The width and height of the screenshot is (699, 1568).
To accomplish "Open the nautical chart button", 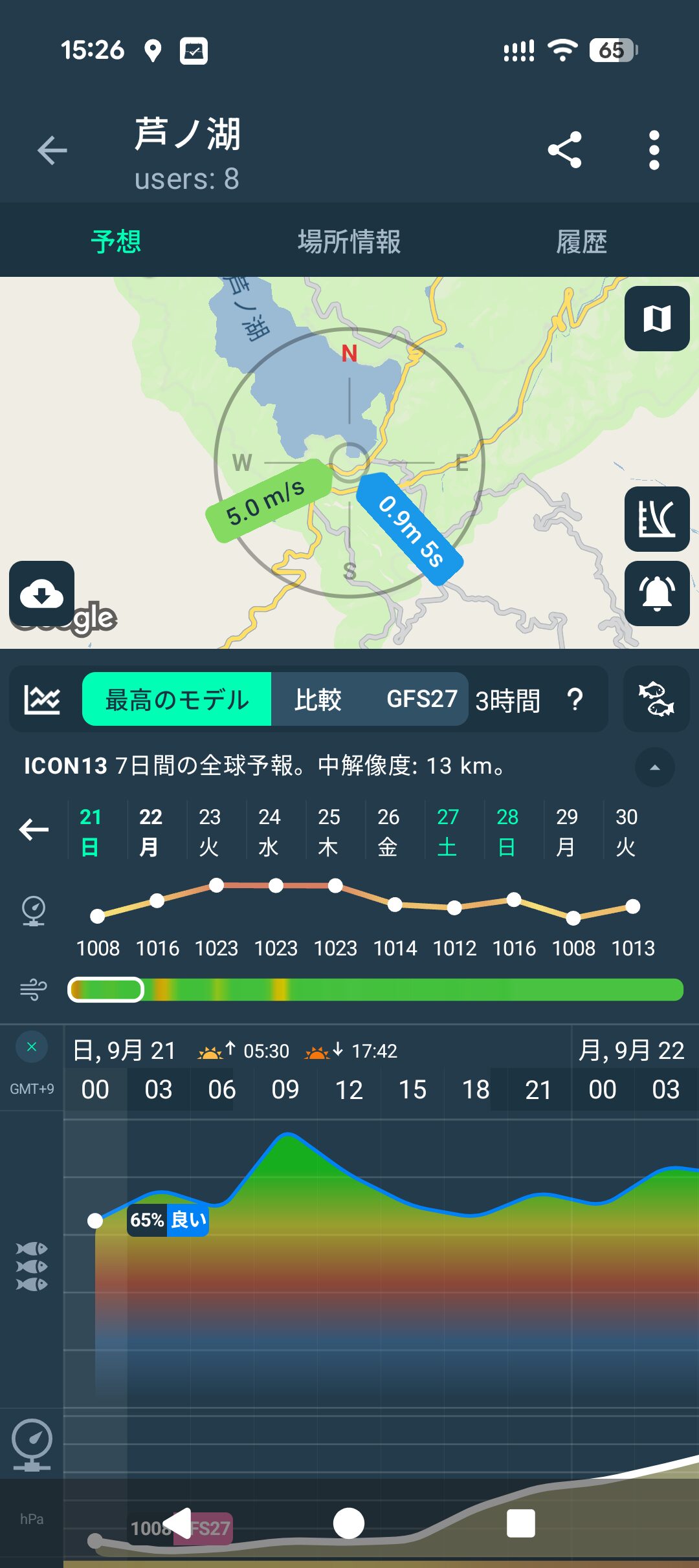I will tap(656, 519).
